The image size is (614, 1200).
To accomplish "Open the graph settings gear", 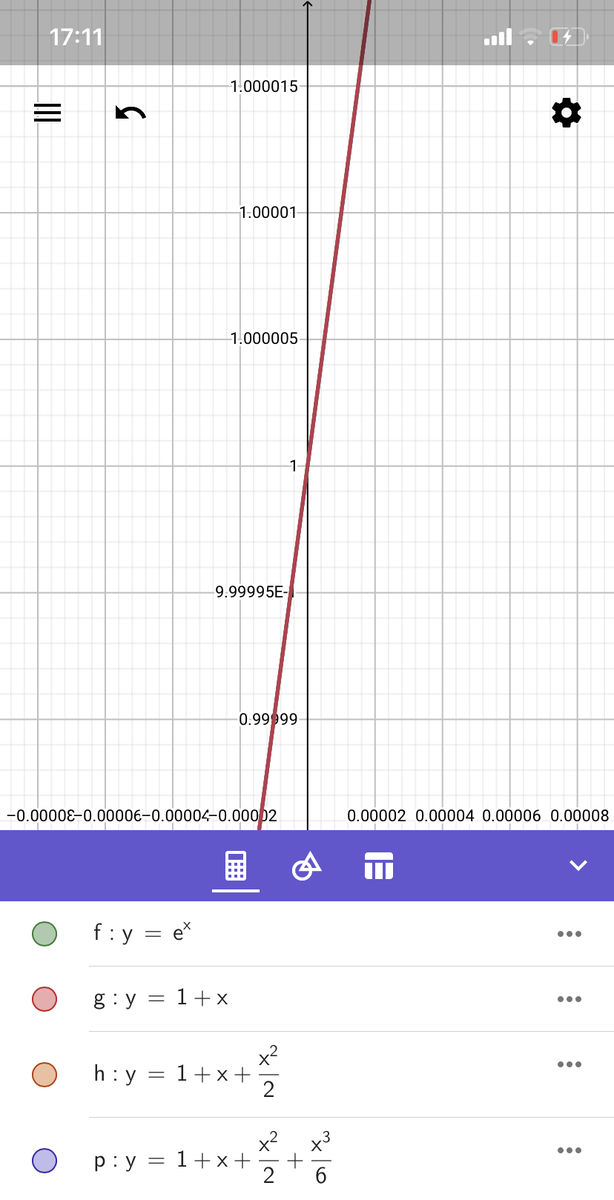I will pyautogui.click(x=566, y=113).
